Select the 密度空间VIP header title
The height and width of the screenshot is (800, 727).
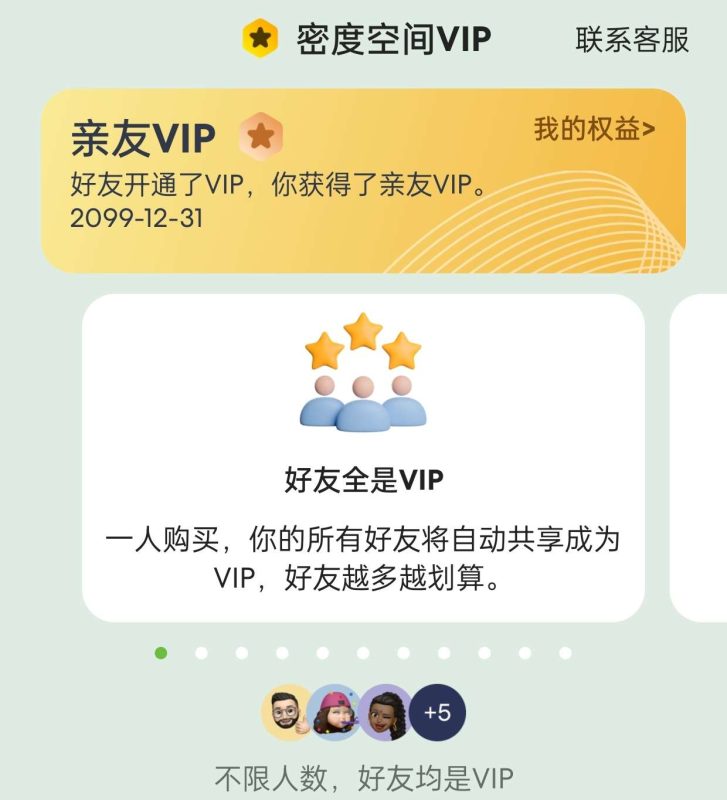390,39
